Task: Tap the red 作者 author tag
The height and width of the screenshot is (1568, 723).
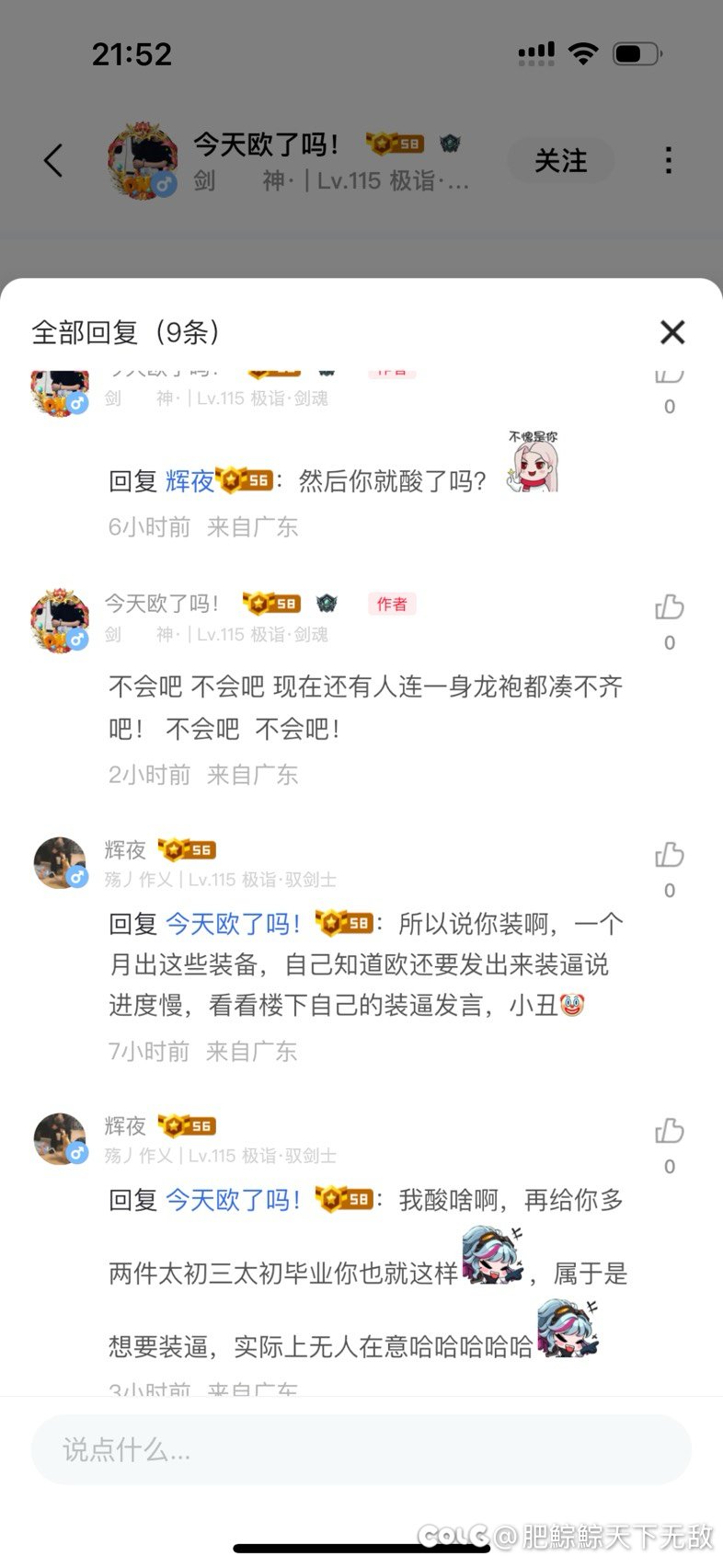Action: coord(391,604)
